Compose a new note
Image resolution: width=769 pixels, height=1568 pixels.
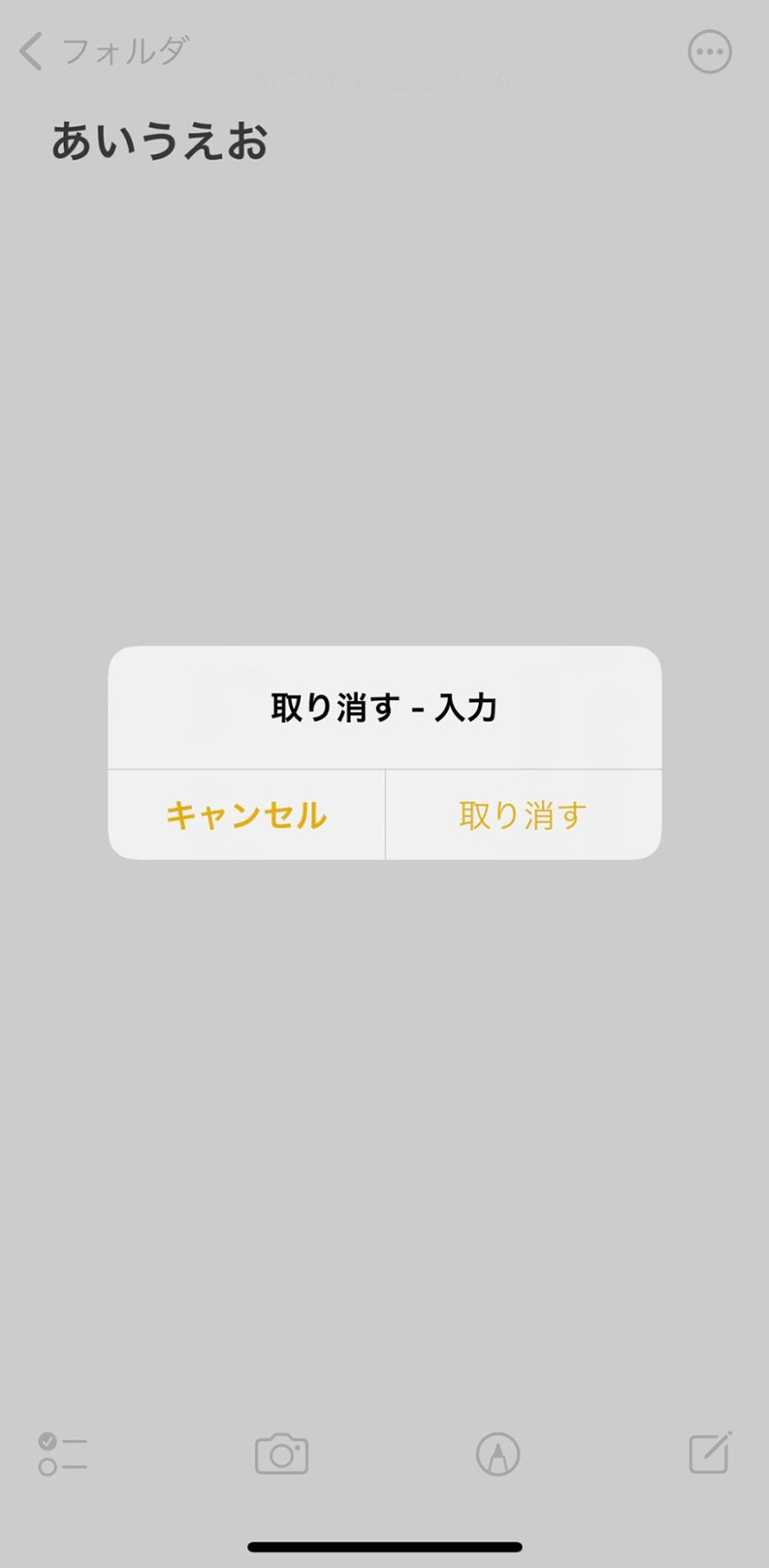pyautogui.click(x=710, y=1452)
